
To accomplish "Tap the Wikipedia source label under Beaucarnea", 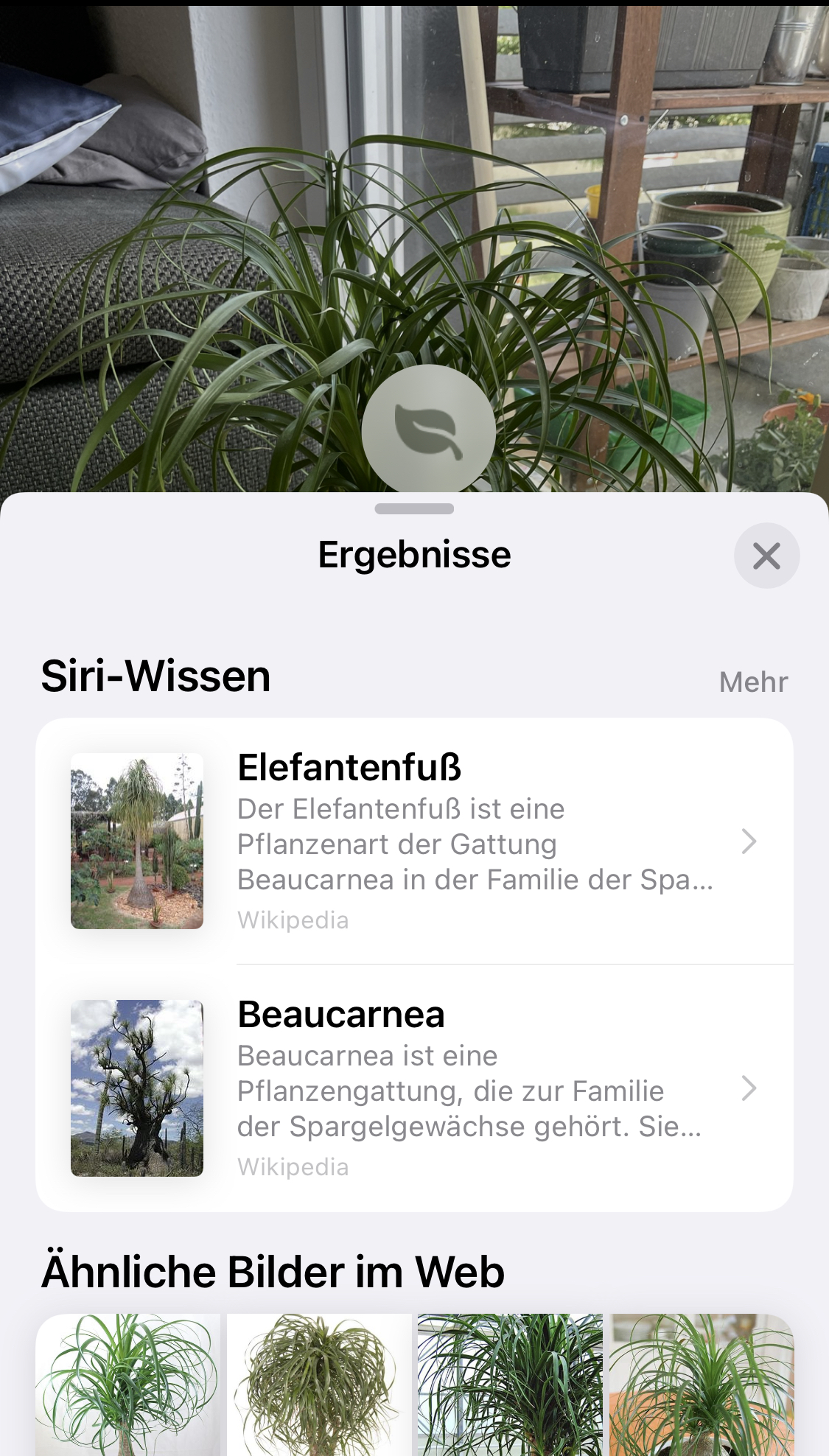I will coord(293,1166).
